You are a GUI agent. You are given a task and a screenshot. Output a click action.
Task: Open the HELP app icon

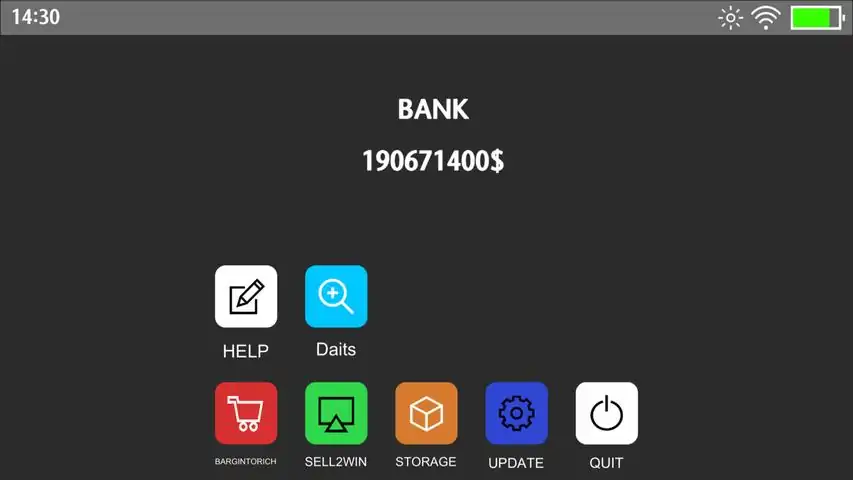coord(246,296)
